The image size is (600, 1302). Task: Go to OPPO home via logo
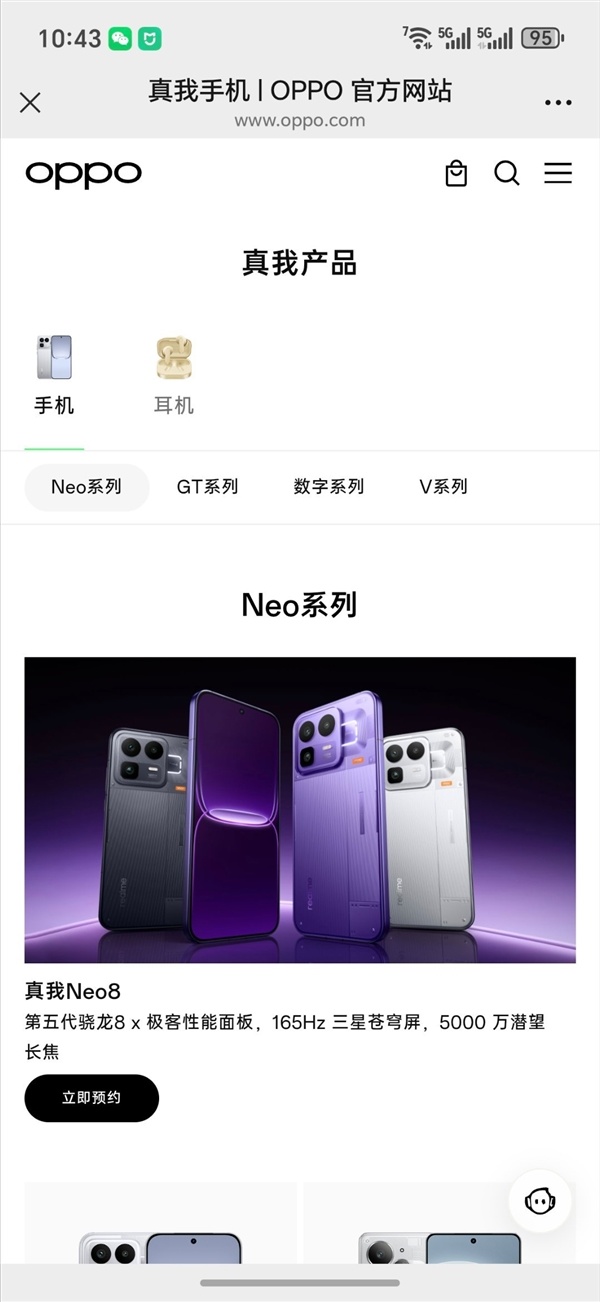point(83,174)
